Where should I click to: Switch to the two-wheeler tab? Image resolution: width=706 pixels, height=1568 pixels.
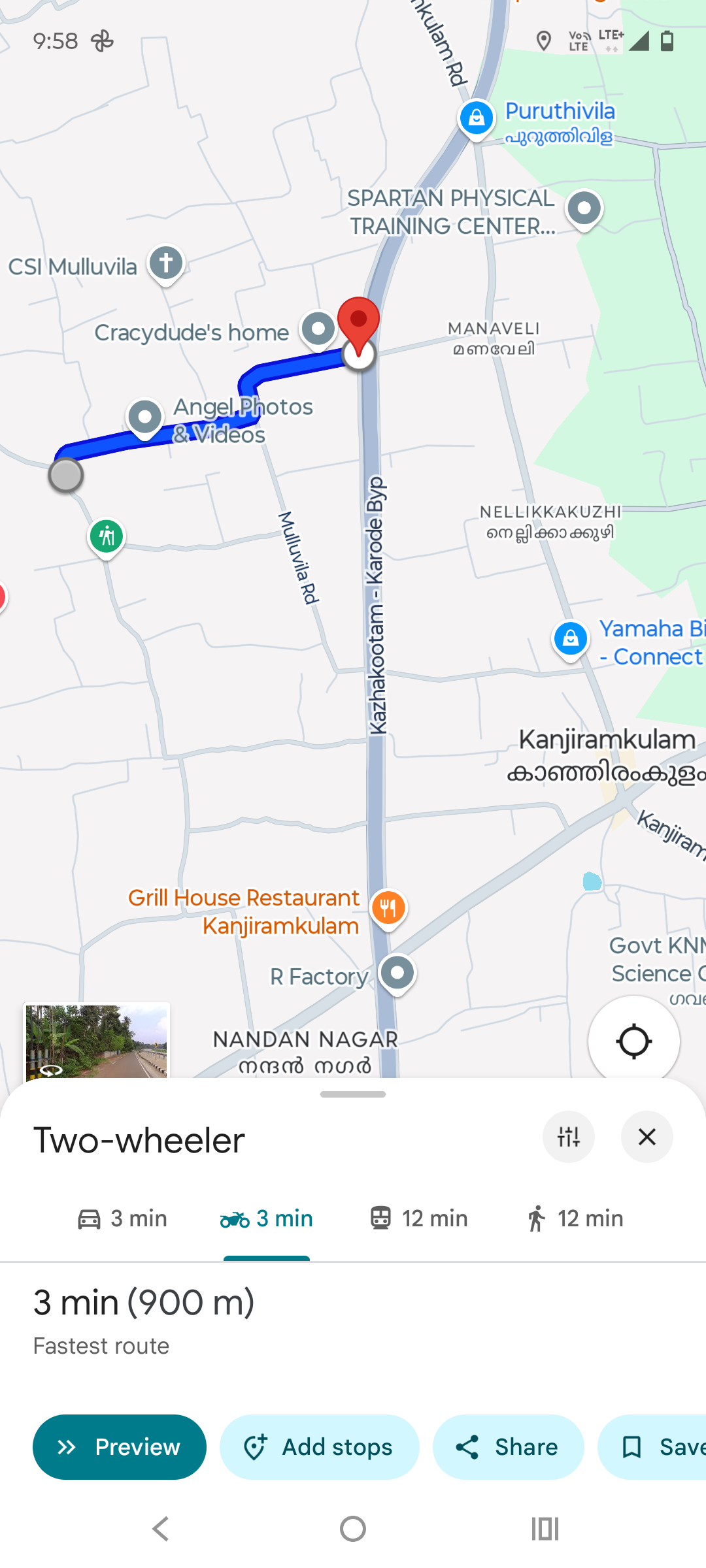[x=265, y=1218]
